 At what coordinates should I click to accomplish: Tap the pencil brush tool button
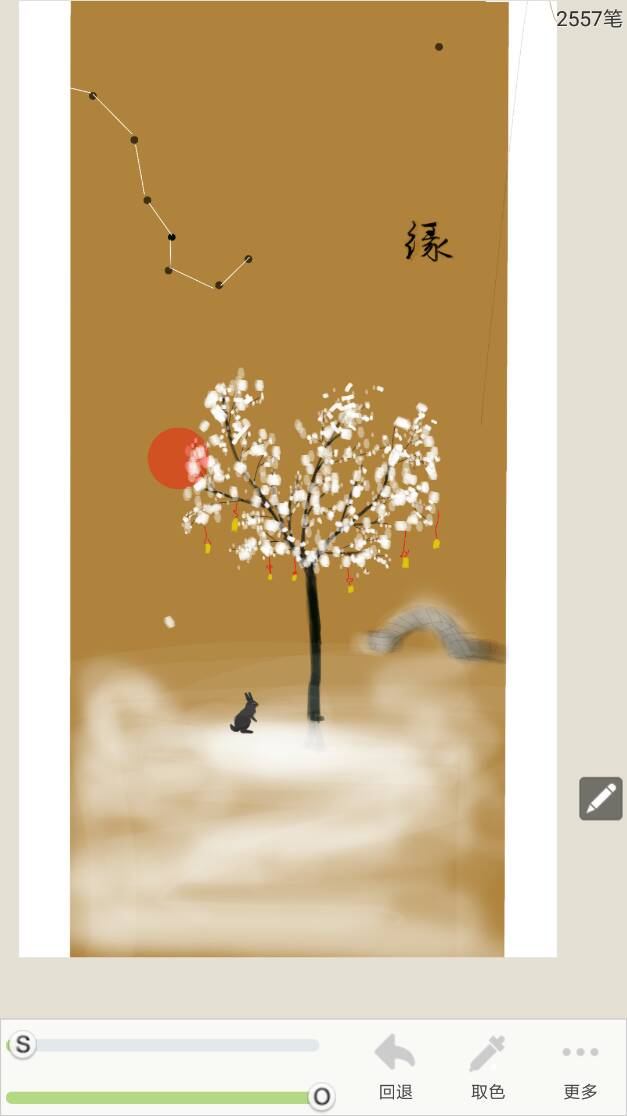[x=600, y=798]
